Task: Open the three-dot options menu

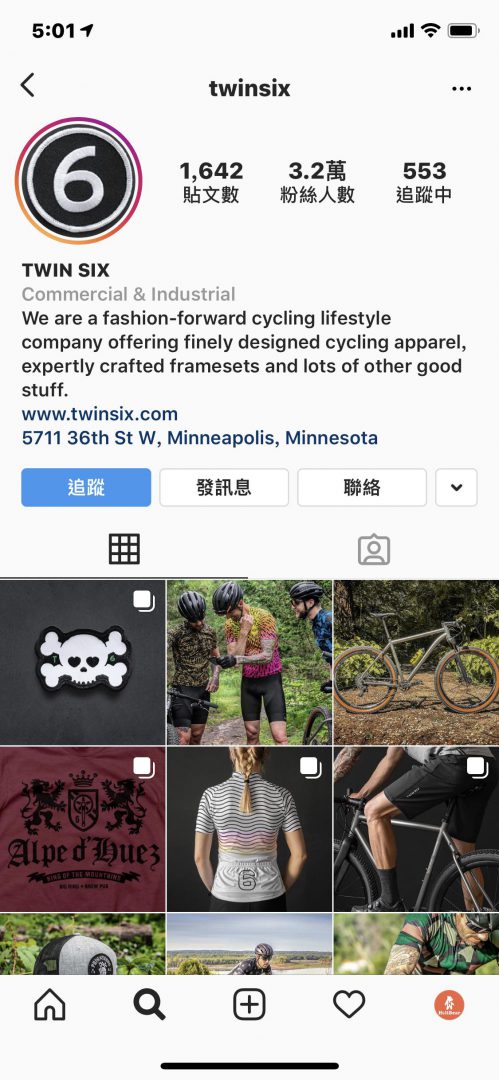Action: (x=461, y=89)
